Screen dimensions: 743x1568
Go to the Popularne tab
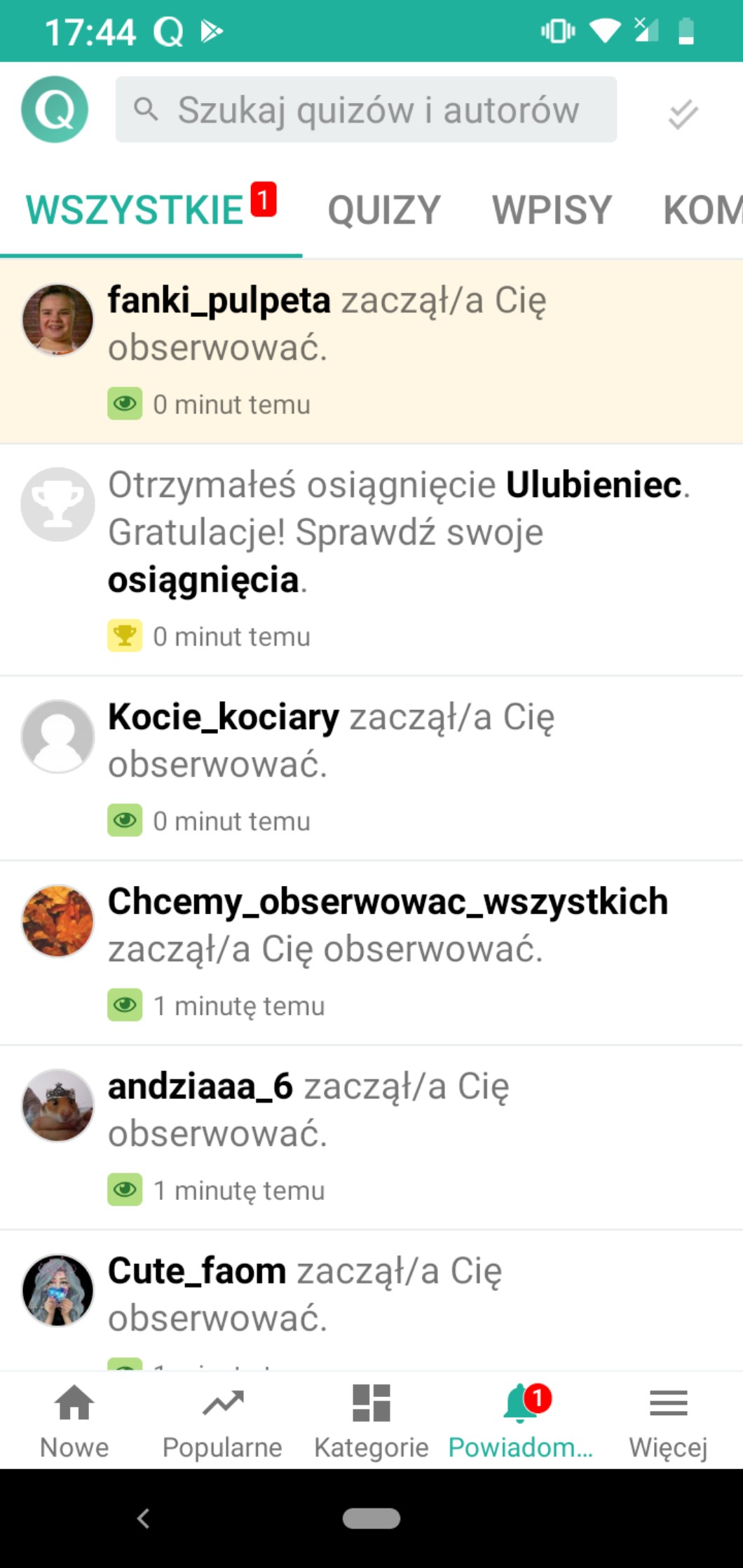[x=222, y=1421]
